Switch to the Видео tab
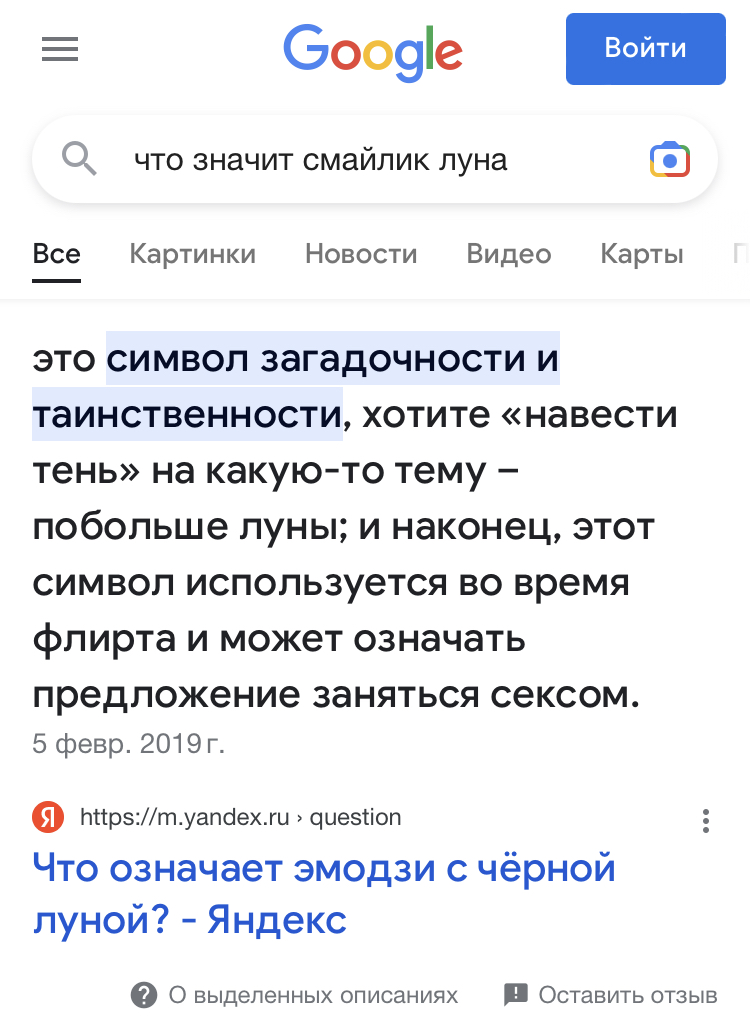Screen dimensions: 750x1031 point(509,254)
